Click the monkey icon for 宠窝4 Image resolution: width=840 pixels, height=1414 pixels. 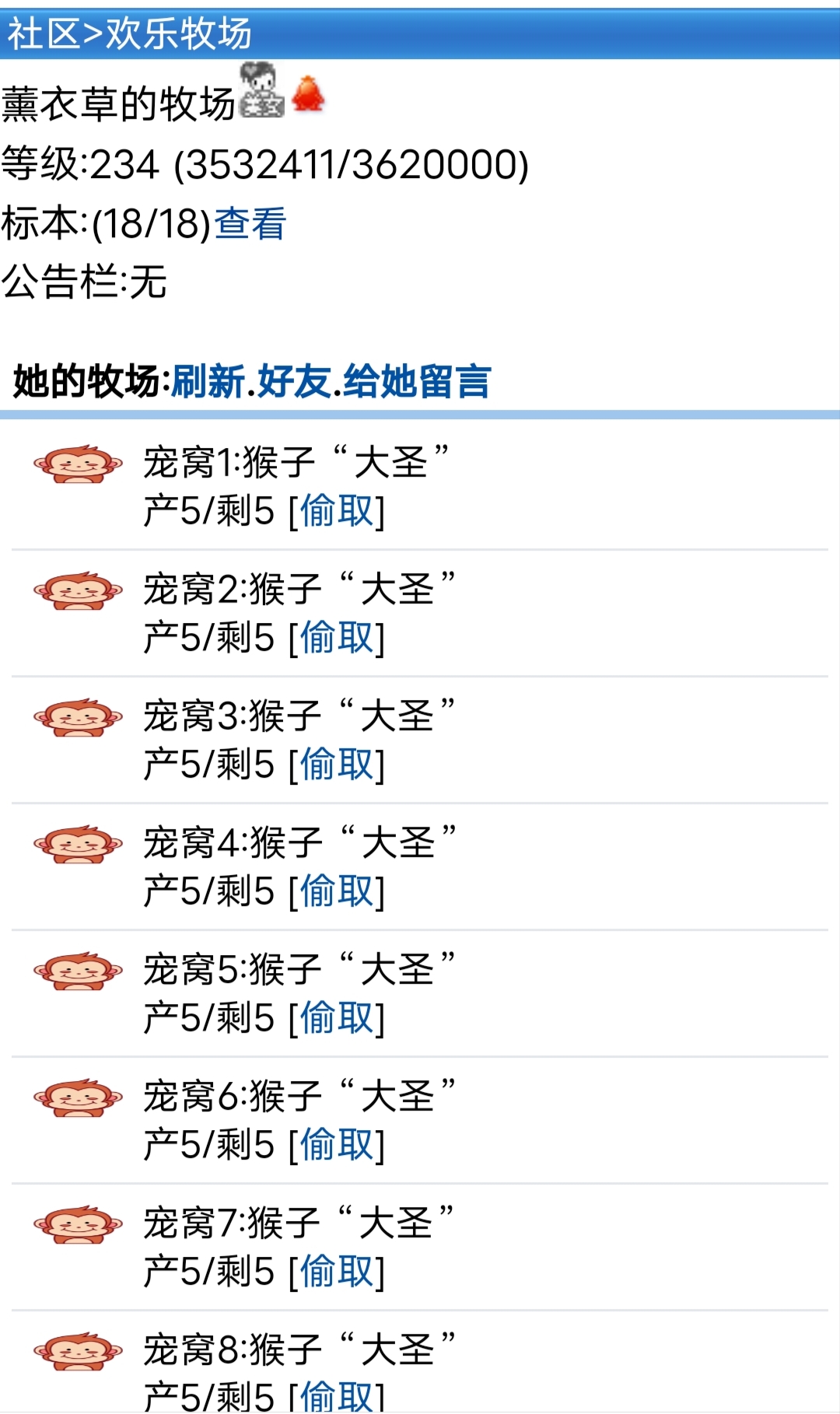click(x=78, y=842)
